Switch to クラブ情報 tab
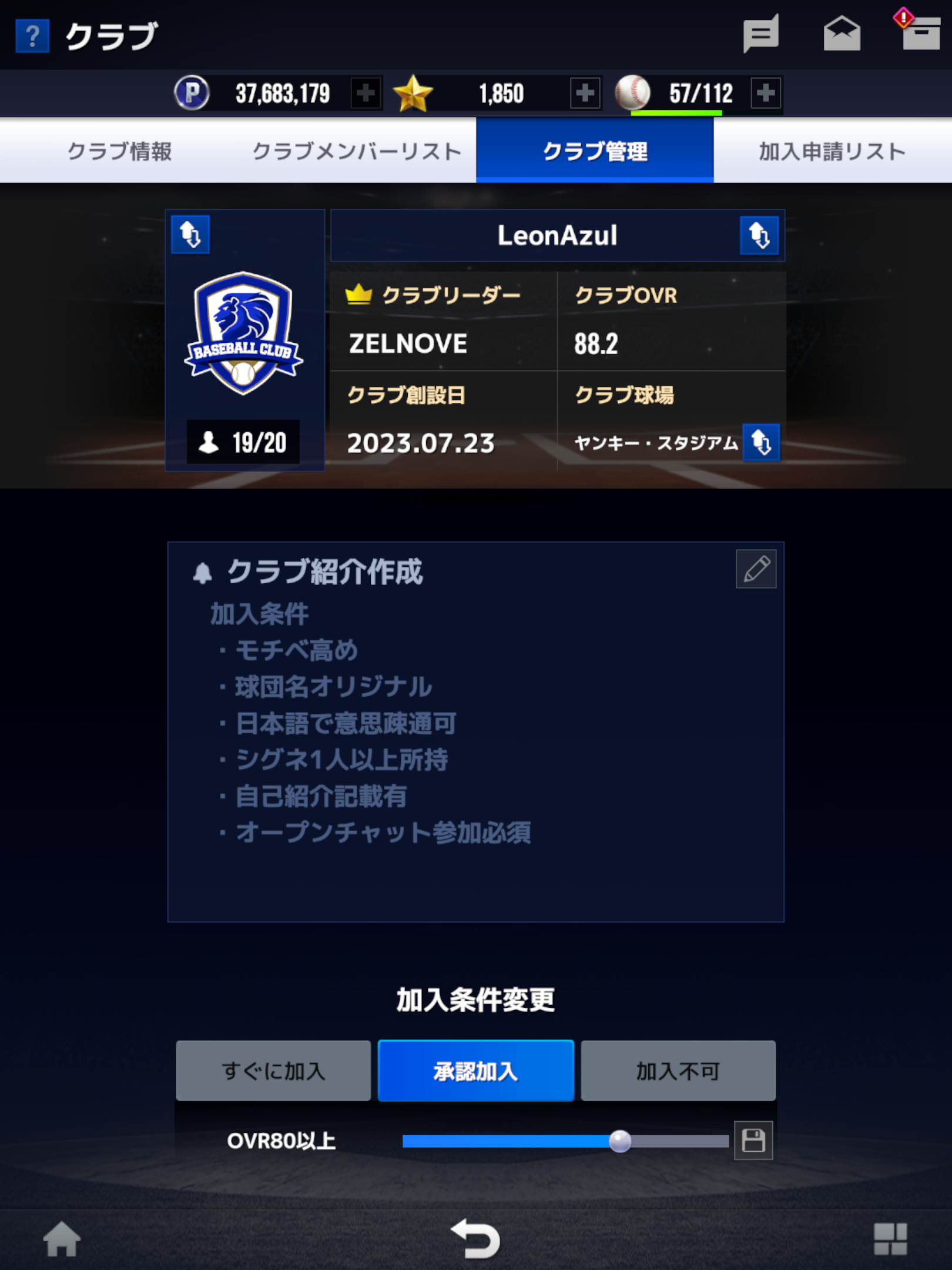The width and height of the screenshot is (952, 1270). [x=120, y=151]
